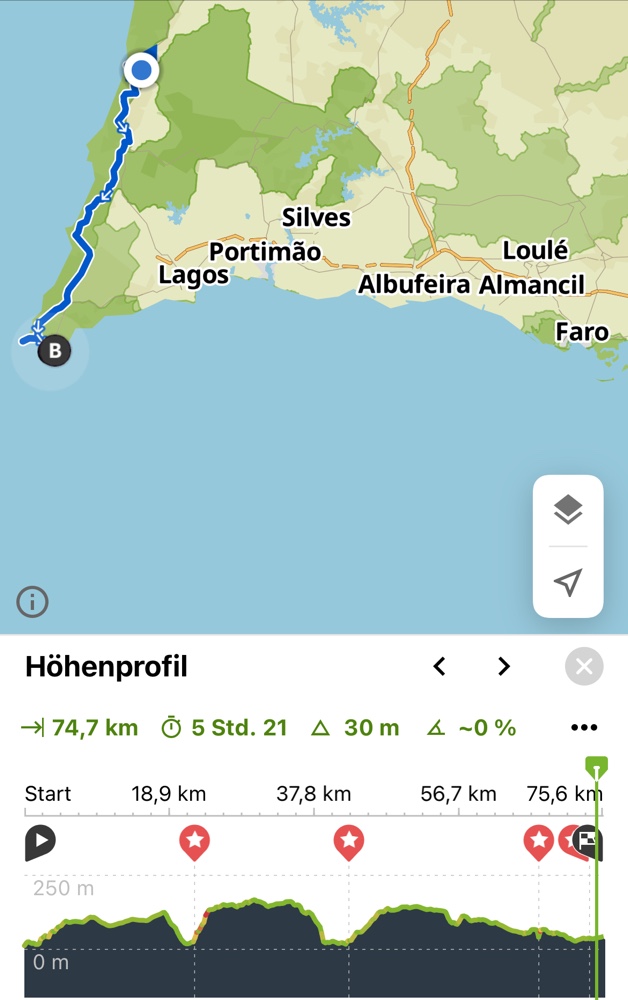Tap the blue start point on map
The width and height of the screenshot is (628, 1000).
[142, 70]
